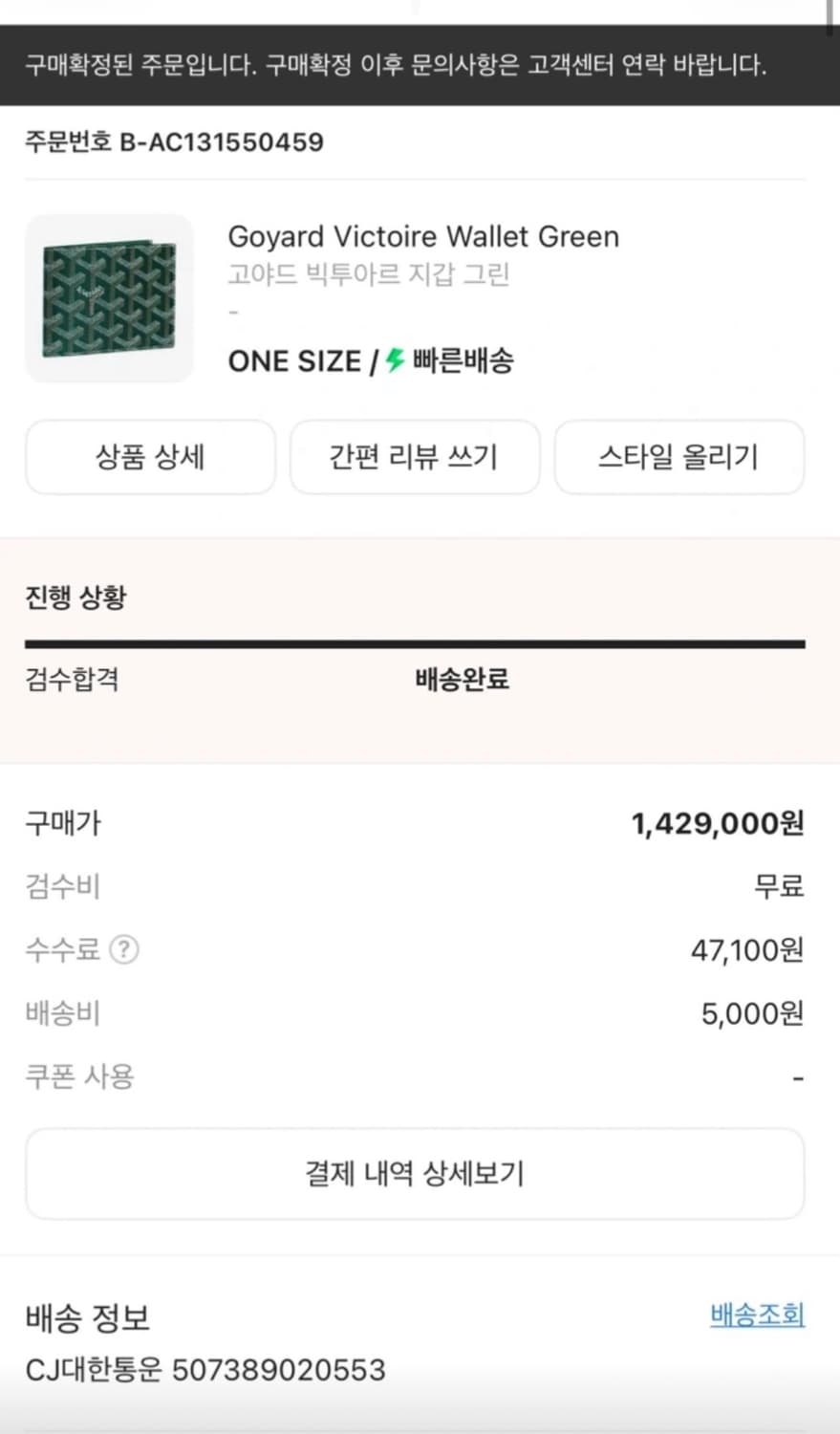The height and width of the screenshot is (1434, 840).
Task: Click the lightning fast-delivery icon
Action: click(x=392, y=361)
